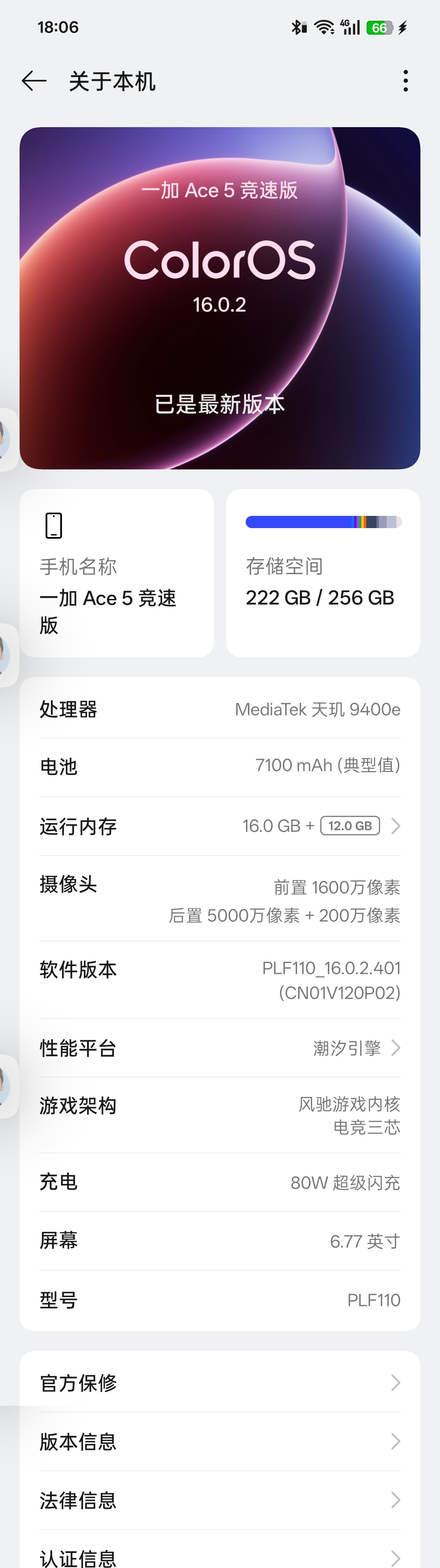Open 官方保修
Image resolution: width=440 pixels, height=1568 pixels.
[x=220, y=1383]
